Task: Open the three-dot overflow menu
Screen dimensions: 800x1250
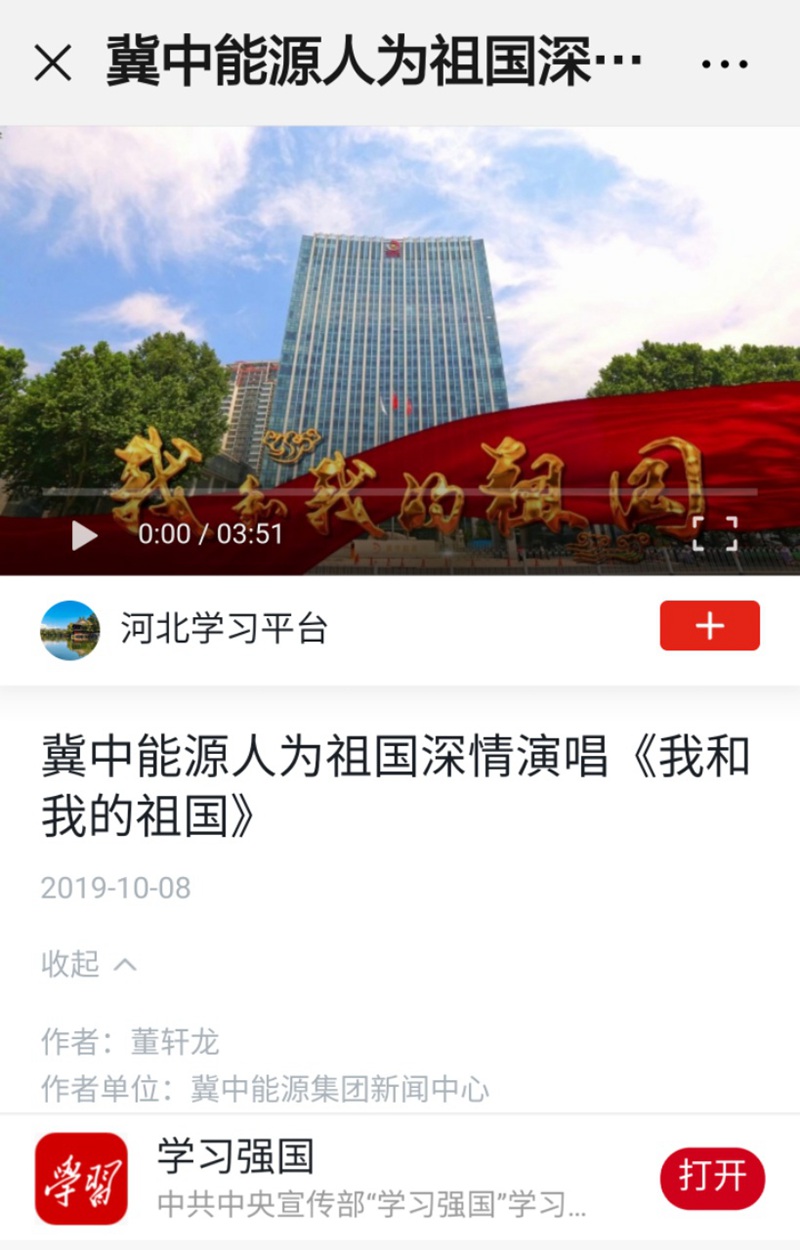Action: [x=724, y=64]
